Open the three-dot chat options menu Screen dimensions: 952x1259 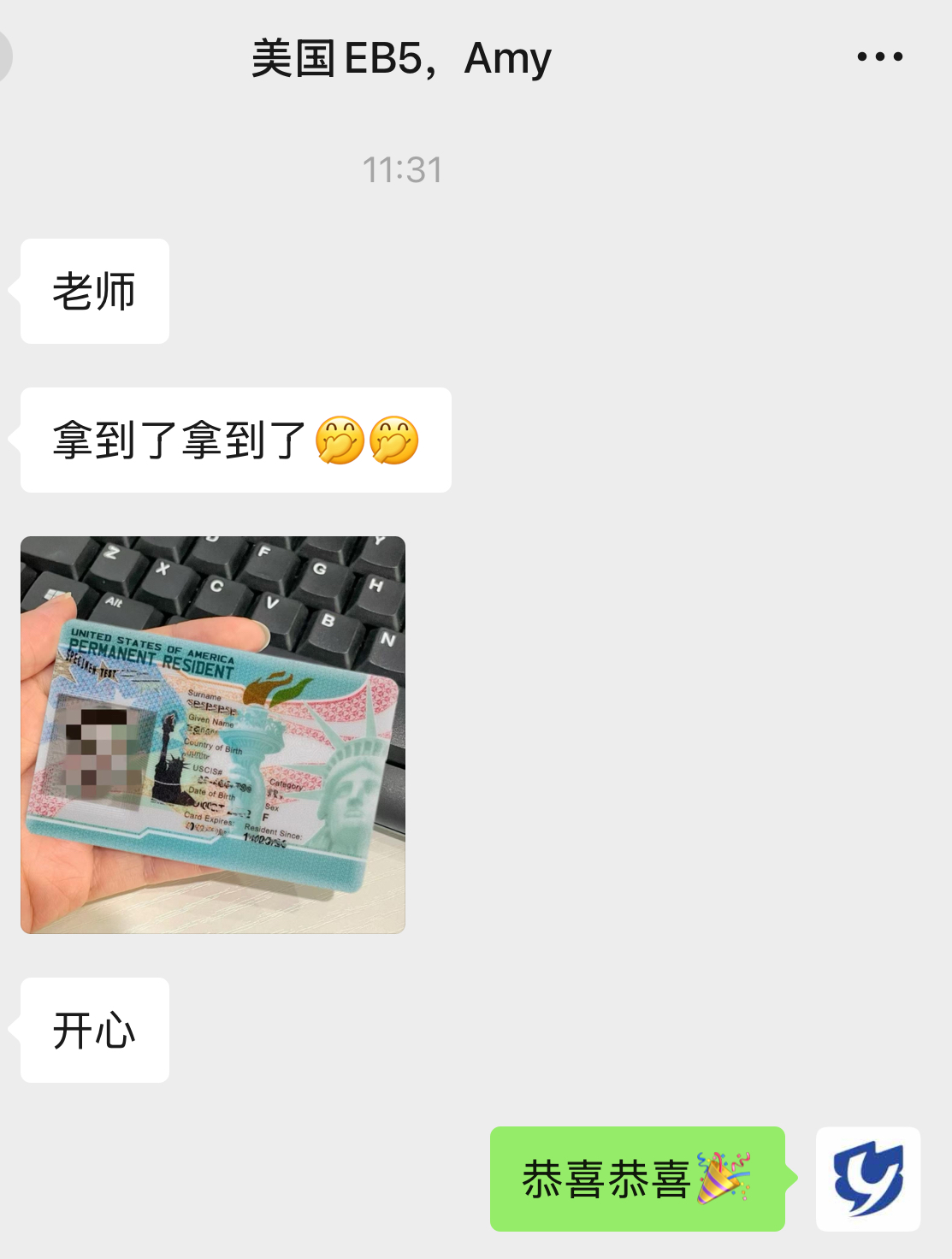click(879, 57)
